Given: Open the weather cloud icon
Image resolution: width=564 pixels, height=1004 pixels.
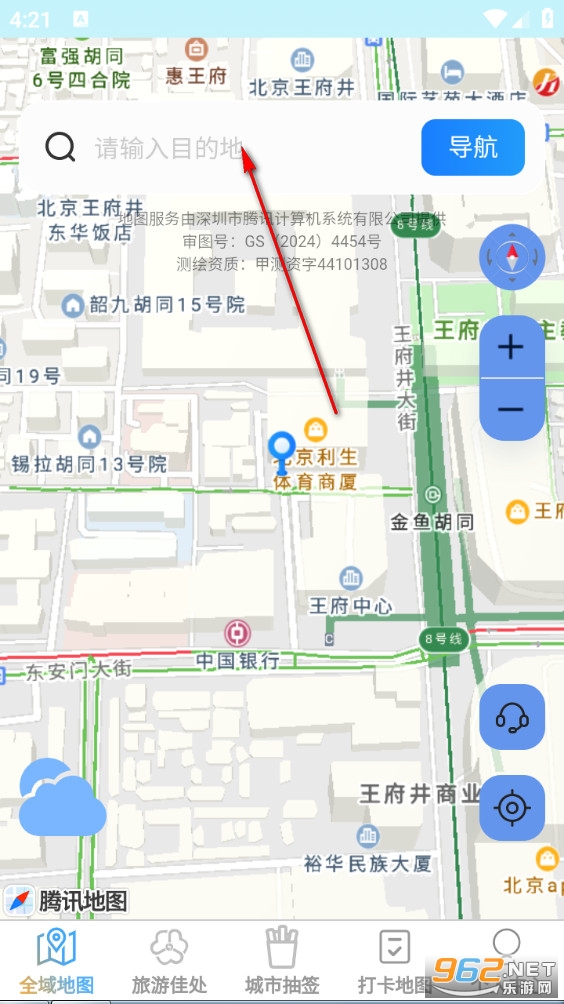Looking at the screenshot, I should [61, 798].
